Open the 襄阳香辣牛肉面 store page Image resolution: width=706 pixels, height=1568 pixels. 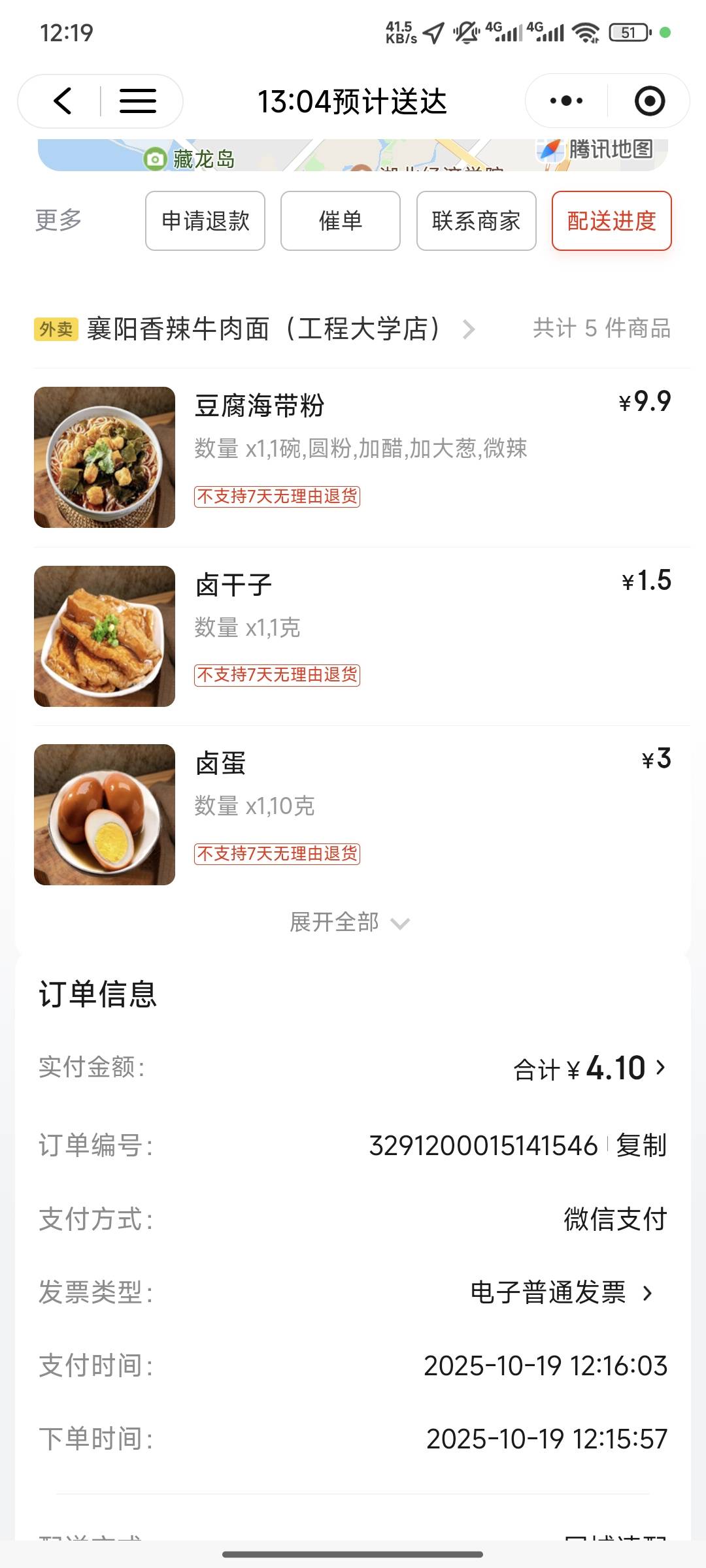275,329
